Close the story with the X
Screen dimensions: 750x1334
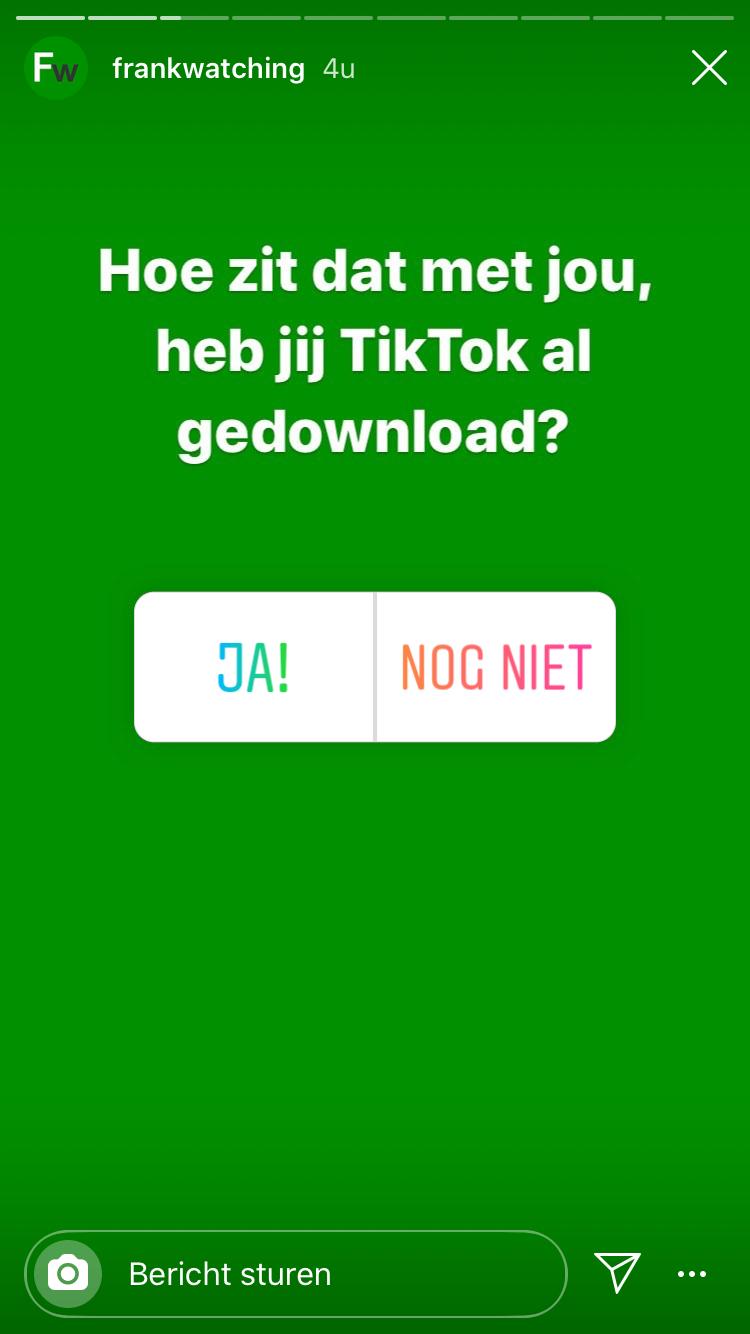point(709,68)
